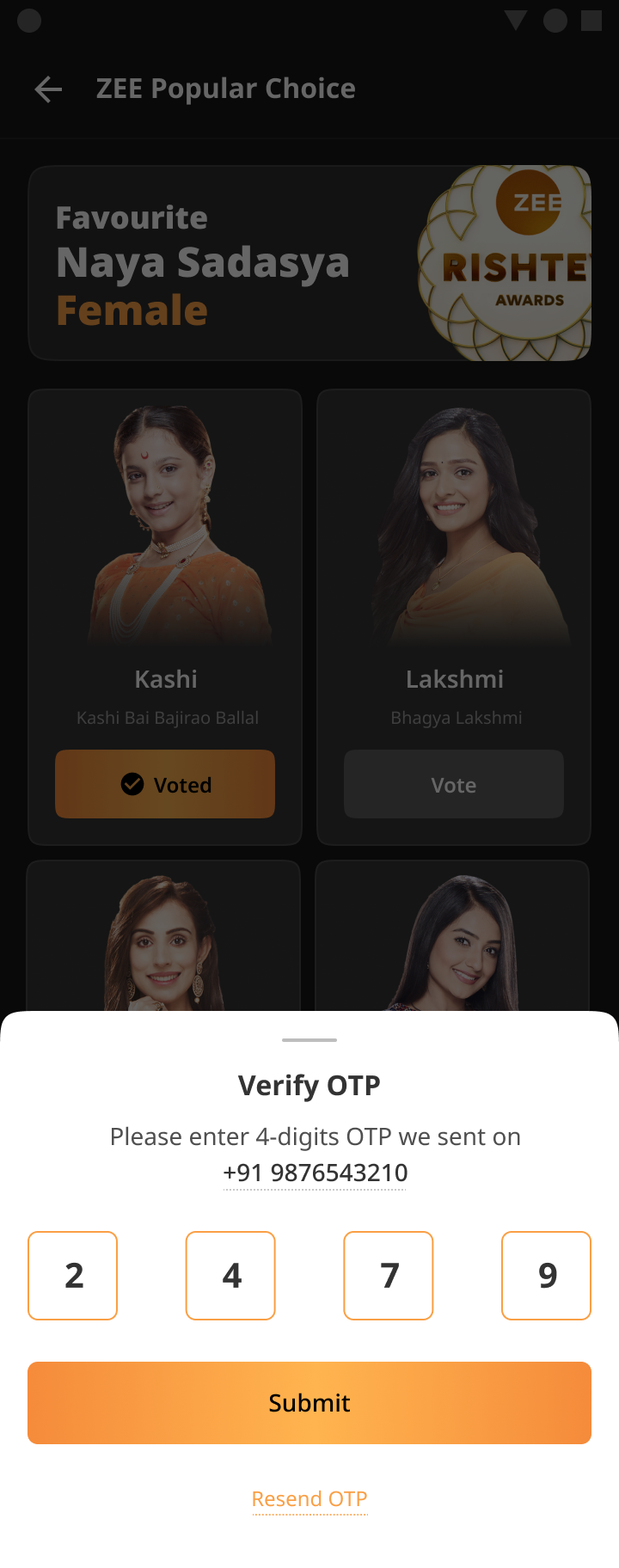Tap the Resend OTP link
619x1568 pixels.
(309, 1498)
